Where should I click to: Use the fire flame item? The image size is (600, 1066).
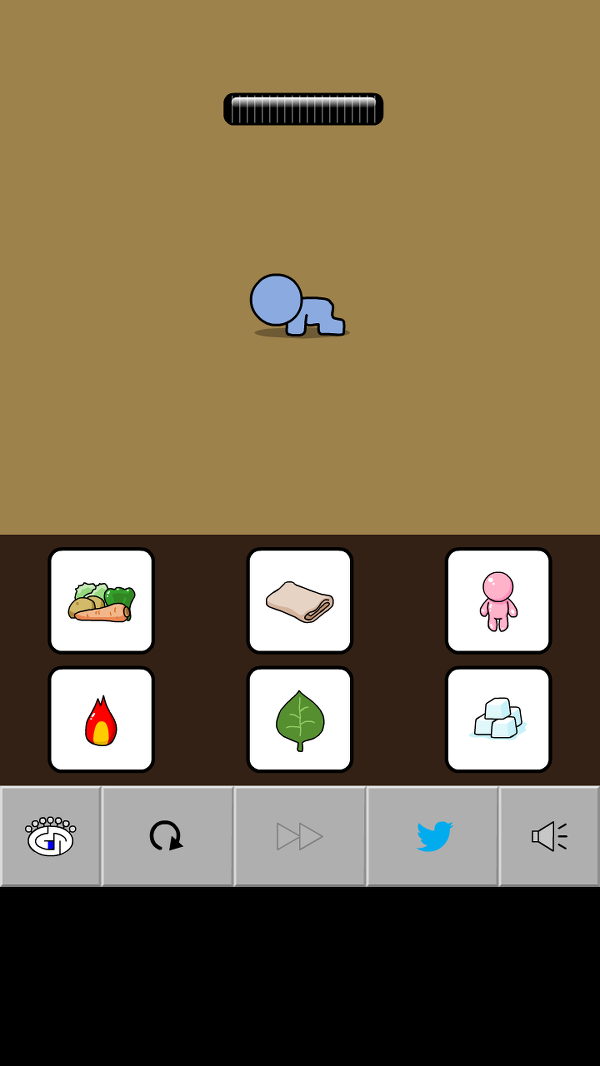101,720
